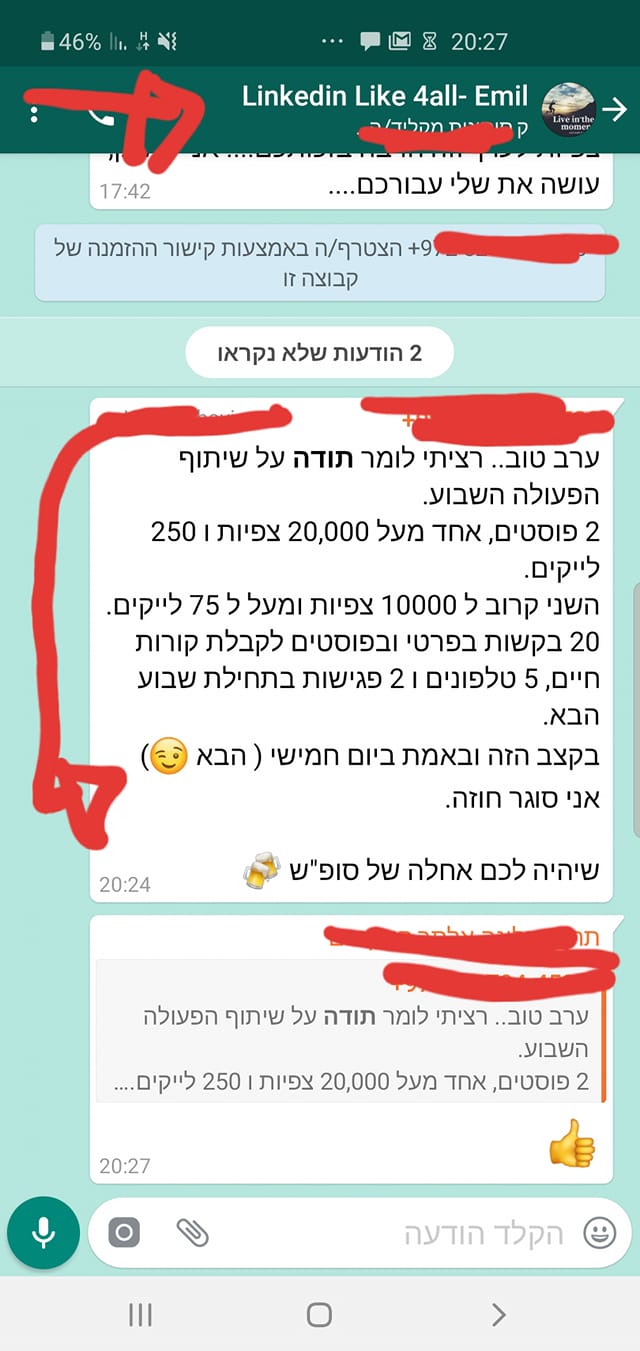This screenshot has height=1351, width=640.
Task: Open the three-dot overflow menu
Action: click(x=34, y=112)
